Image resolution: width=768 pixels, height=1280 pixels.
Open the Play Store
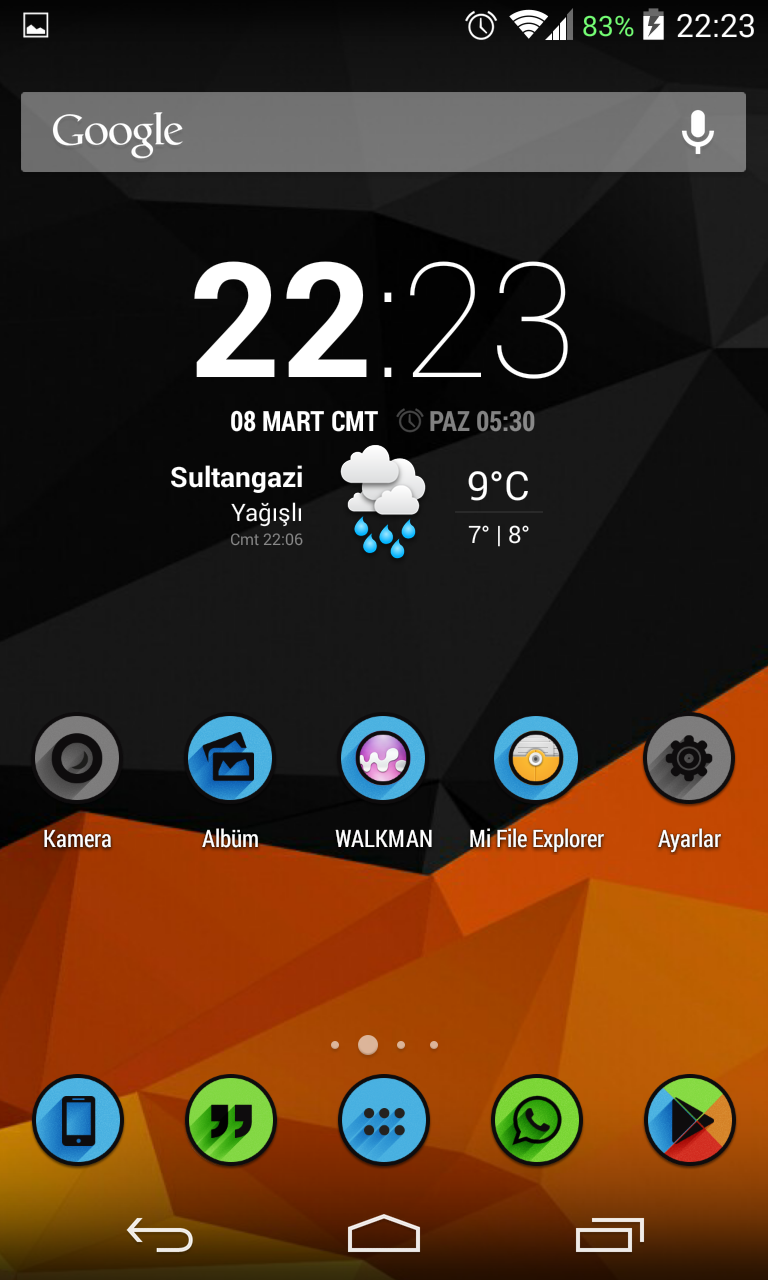pyautogui.click(x=689, y=1120)
